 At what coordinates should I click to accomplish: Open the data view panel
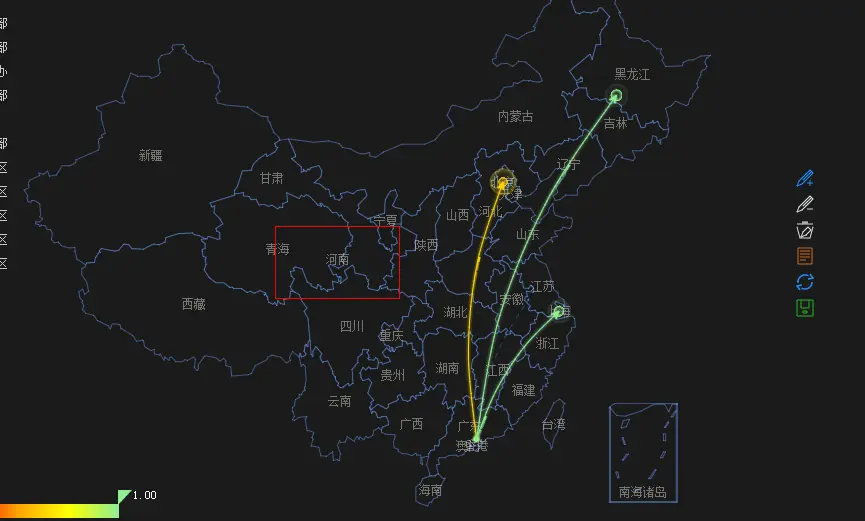pos(805,256)
